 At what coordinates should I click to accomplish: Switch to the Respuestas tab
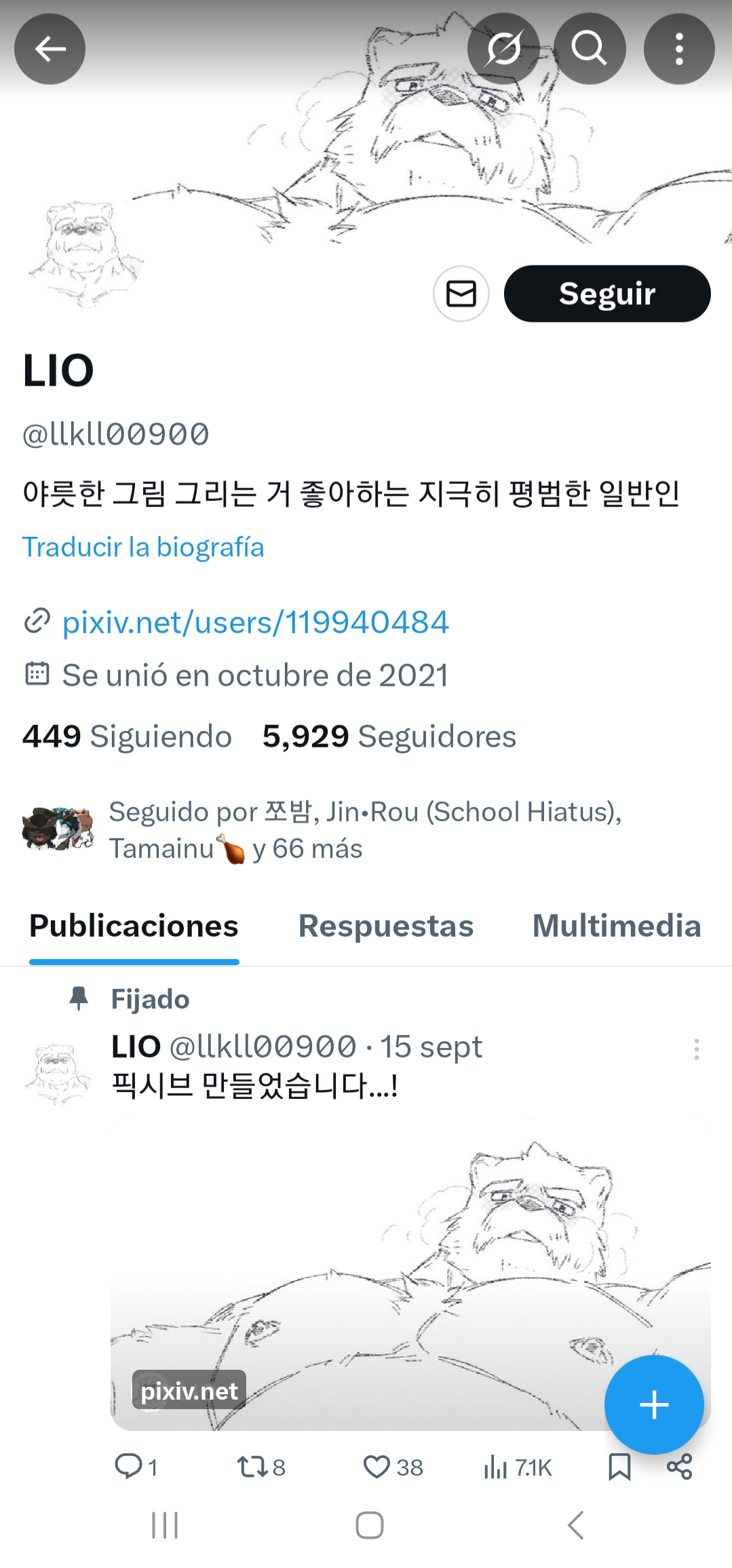point(385,927)
